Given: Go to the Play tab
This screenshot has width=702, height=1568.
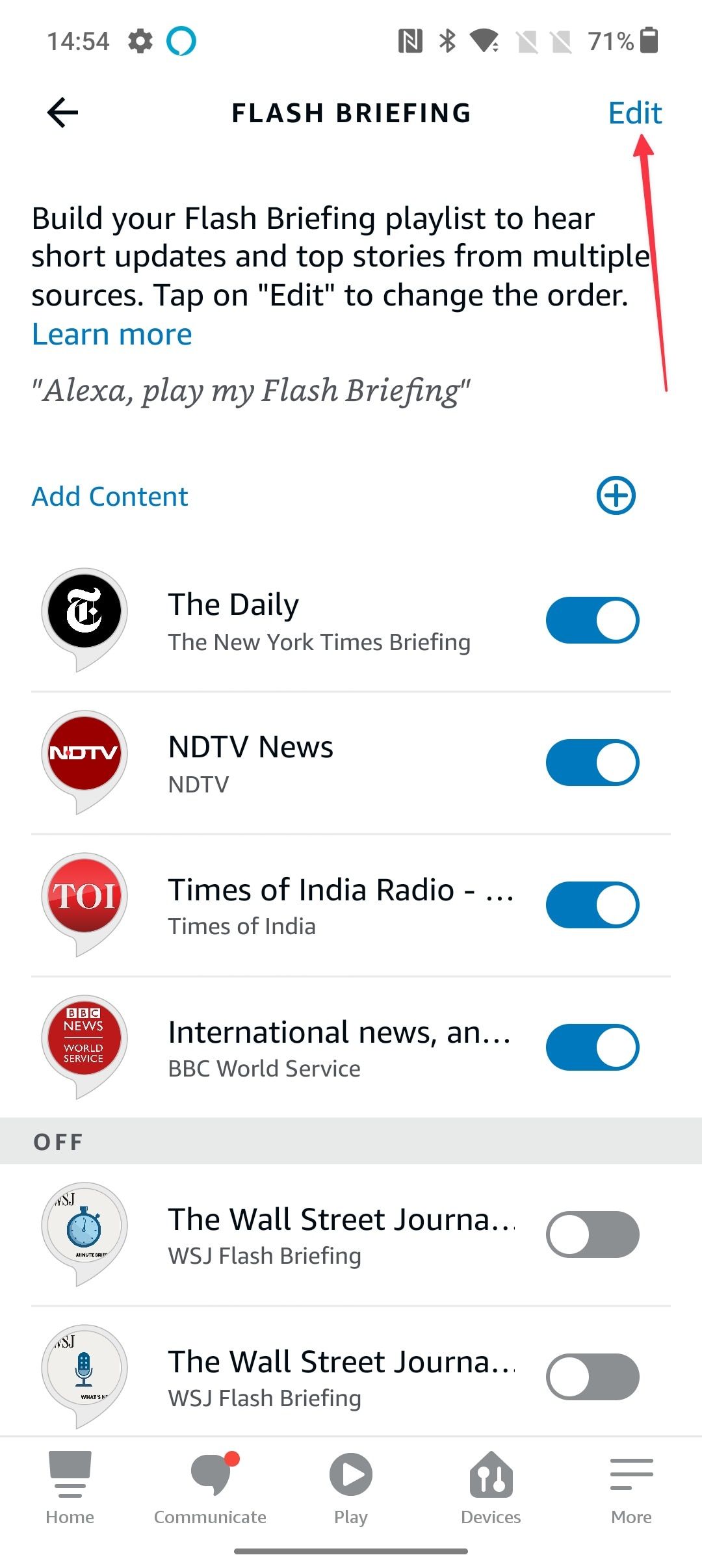Looking at the screenshot, I should [351, 1488].
